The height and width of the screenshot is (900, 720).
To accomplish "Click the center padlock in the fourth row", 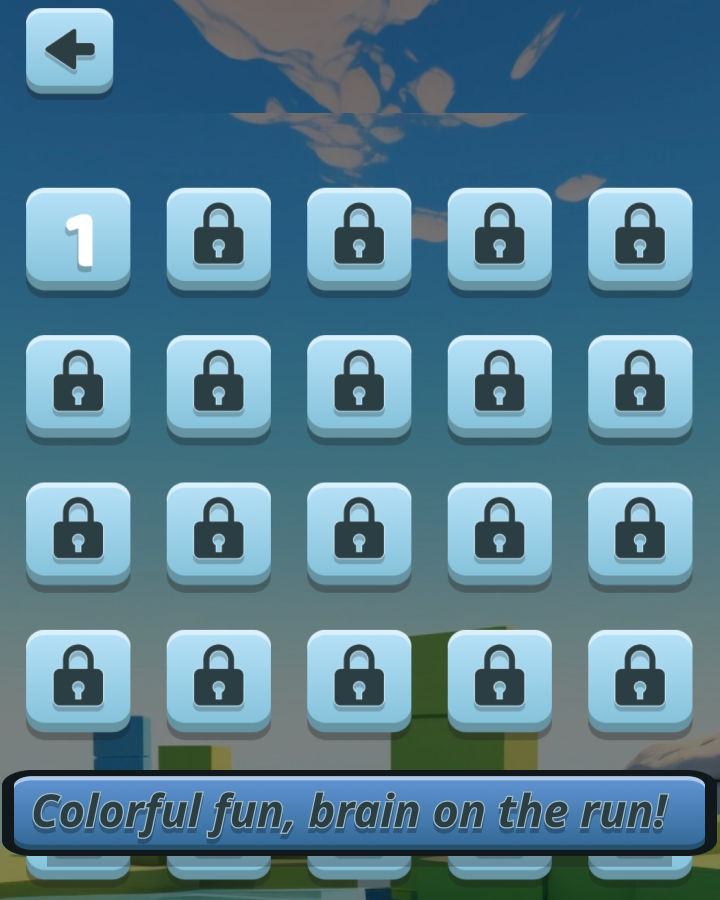I will 359,681.
